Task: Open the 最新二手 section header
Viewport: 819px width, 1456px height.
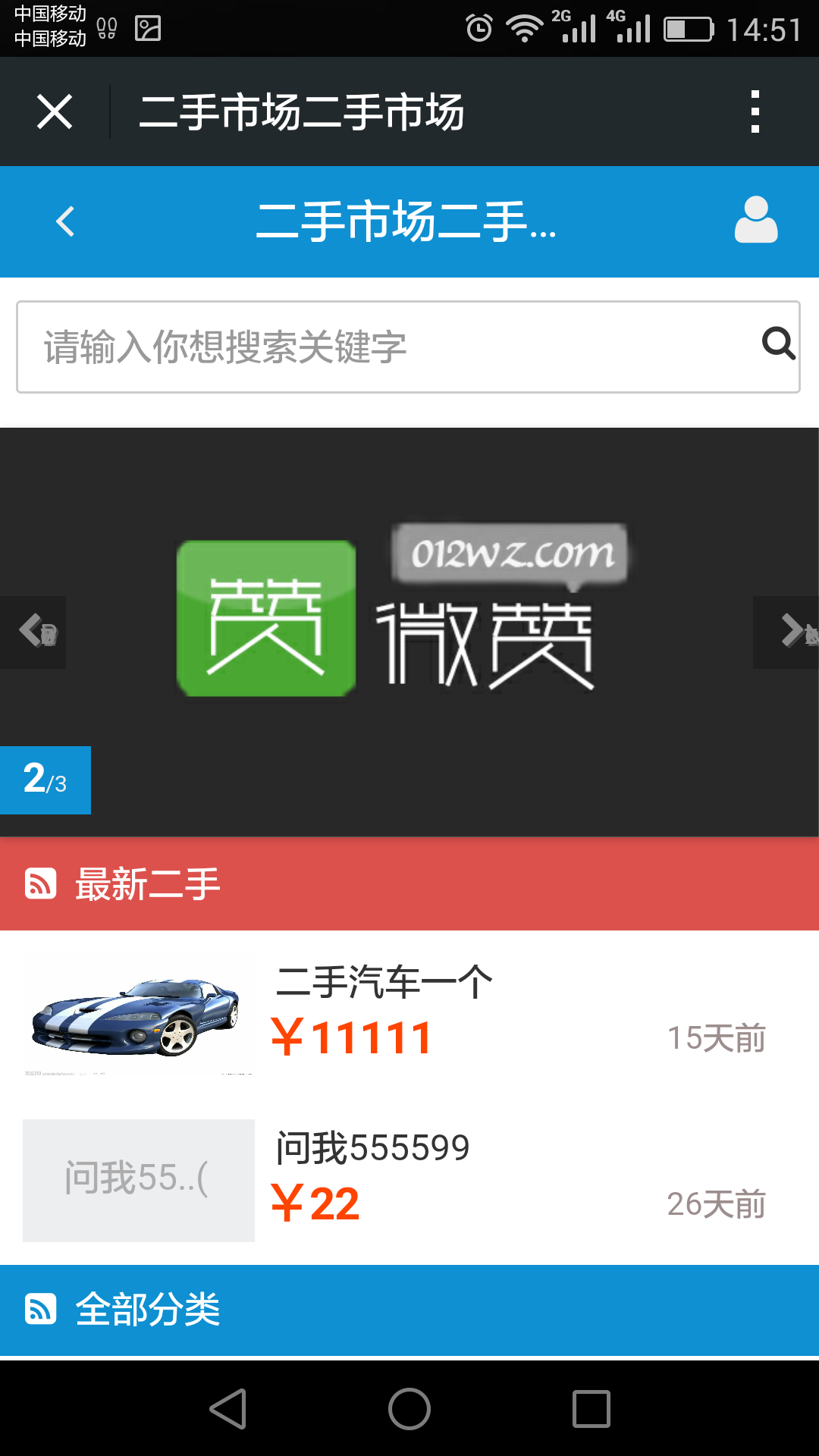Action: tap(409, 883)
